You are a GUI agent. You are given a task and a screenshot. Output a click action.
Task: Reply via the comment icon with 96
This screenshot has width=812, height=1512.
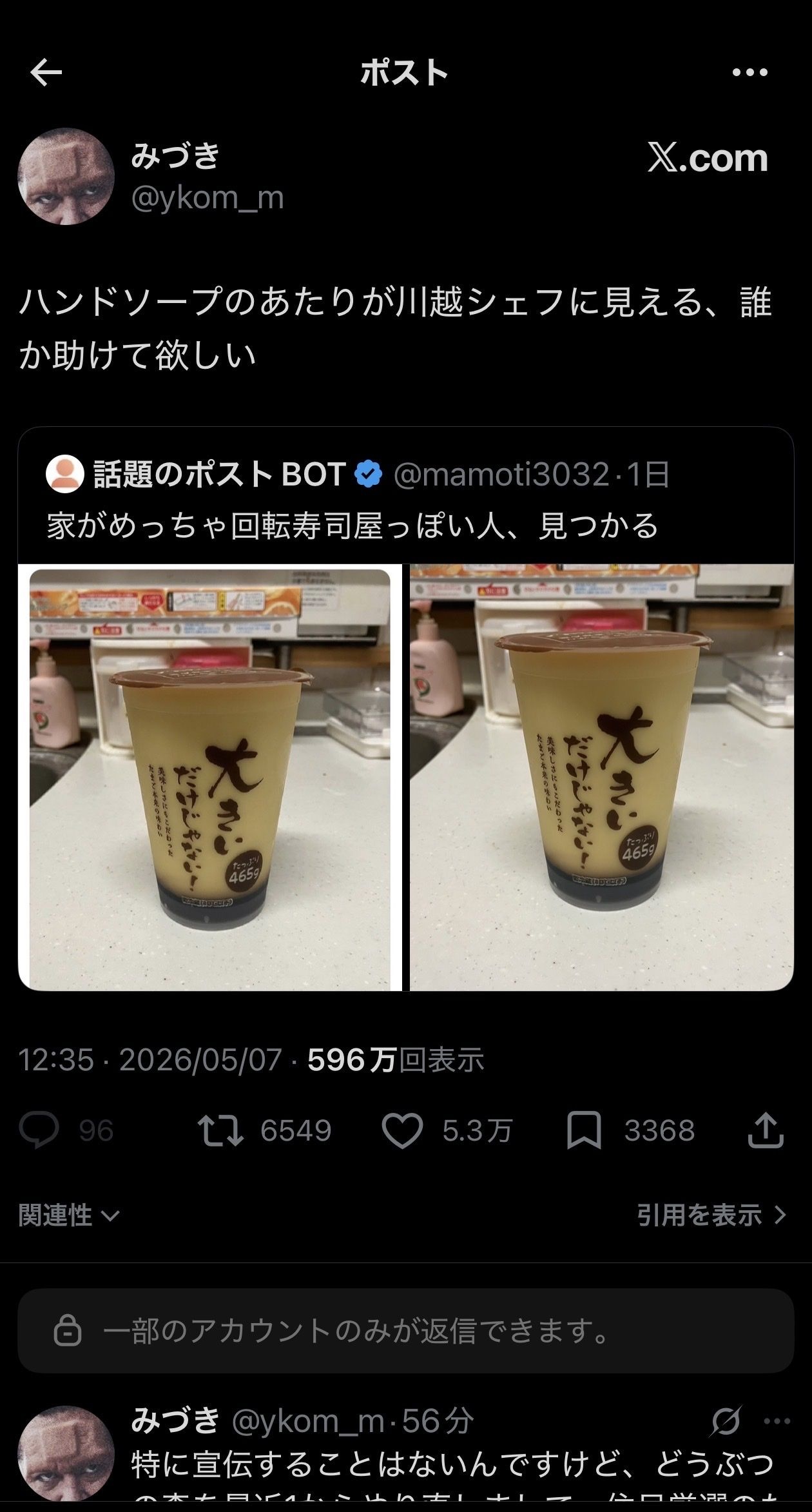pos(39,1130)
